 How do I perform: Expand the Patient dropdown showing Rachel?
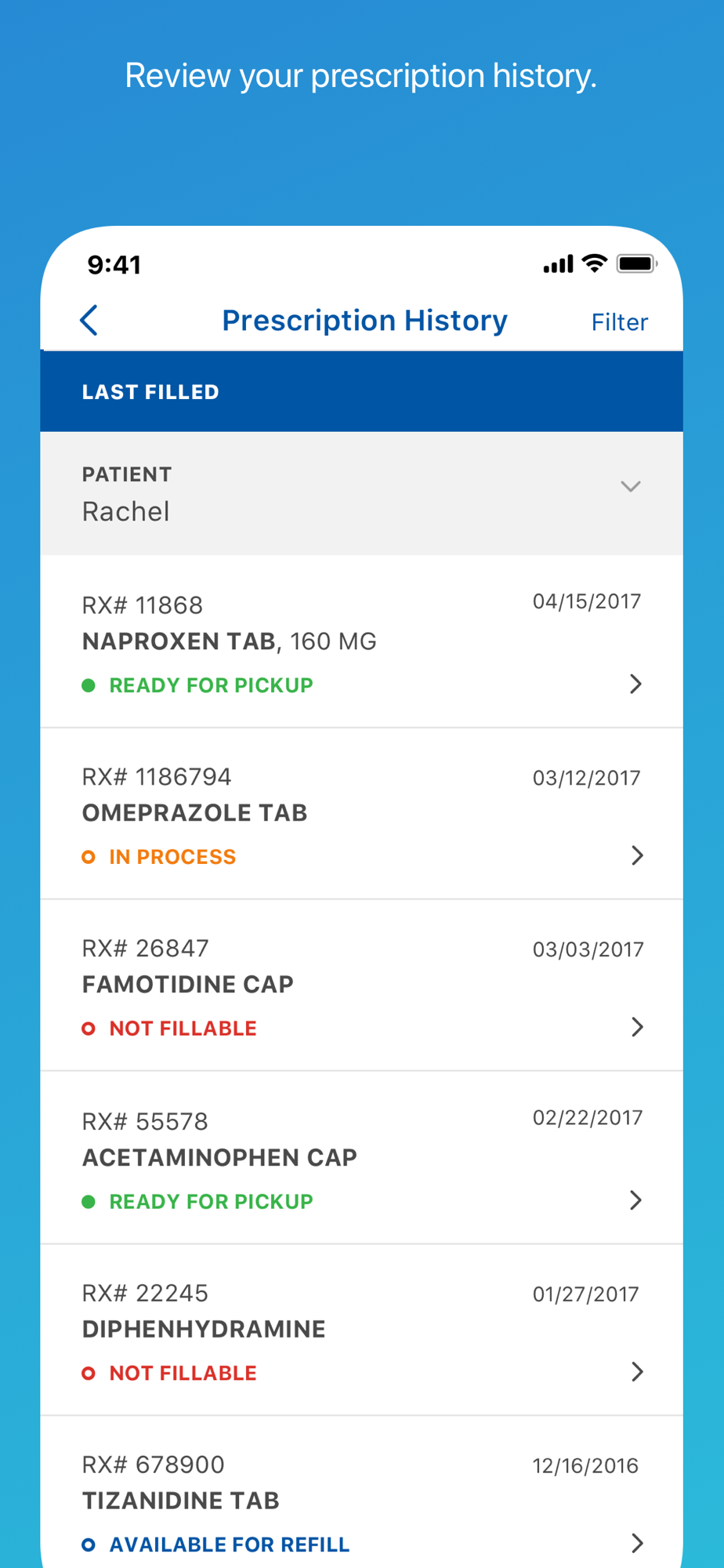361,493
